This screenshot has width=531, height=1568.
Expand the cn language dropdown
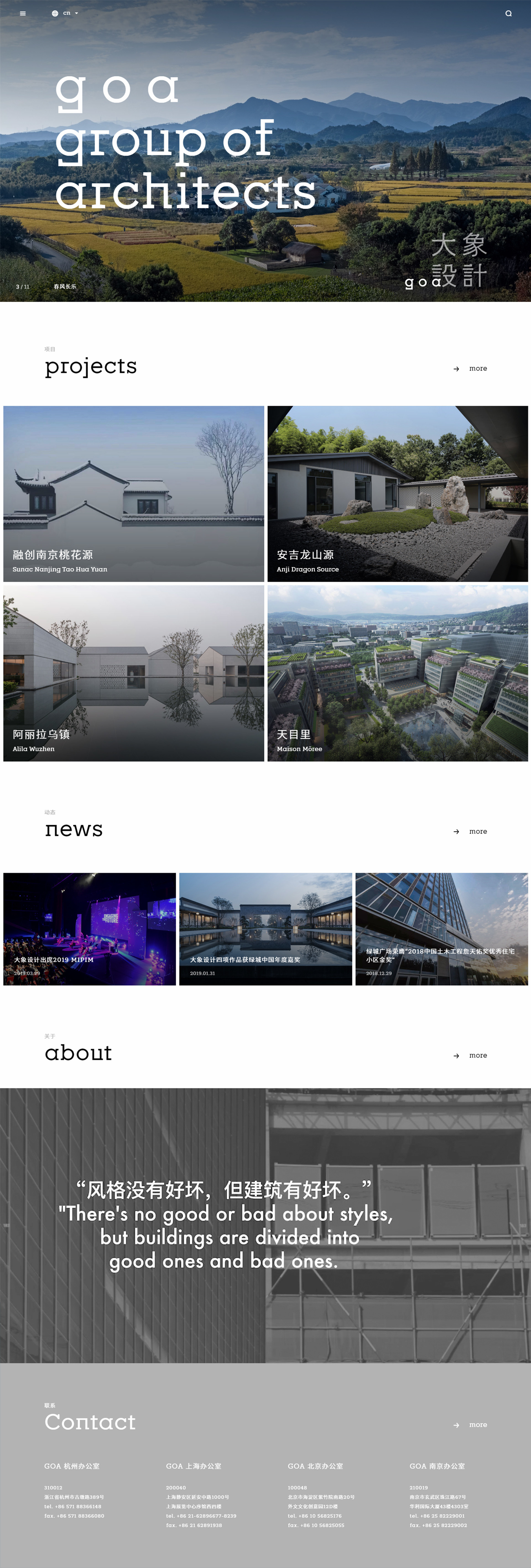tap(66, 13)
